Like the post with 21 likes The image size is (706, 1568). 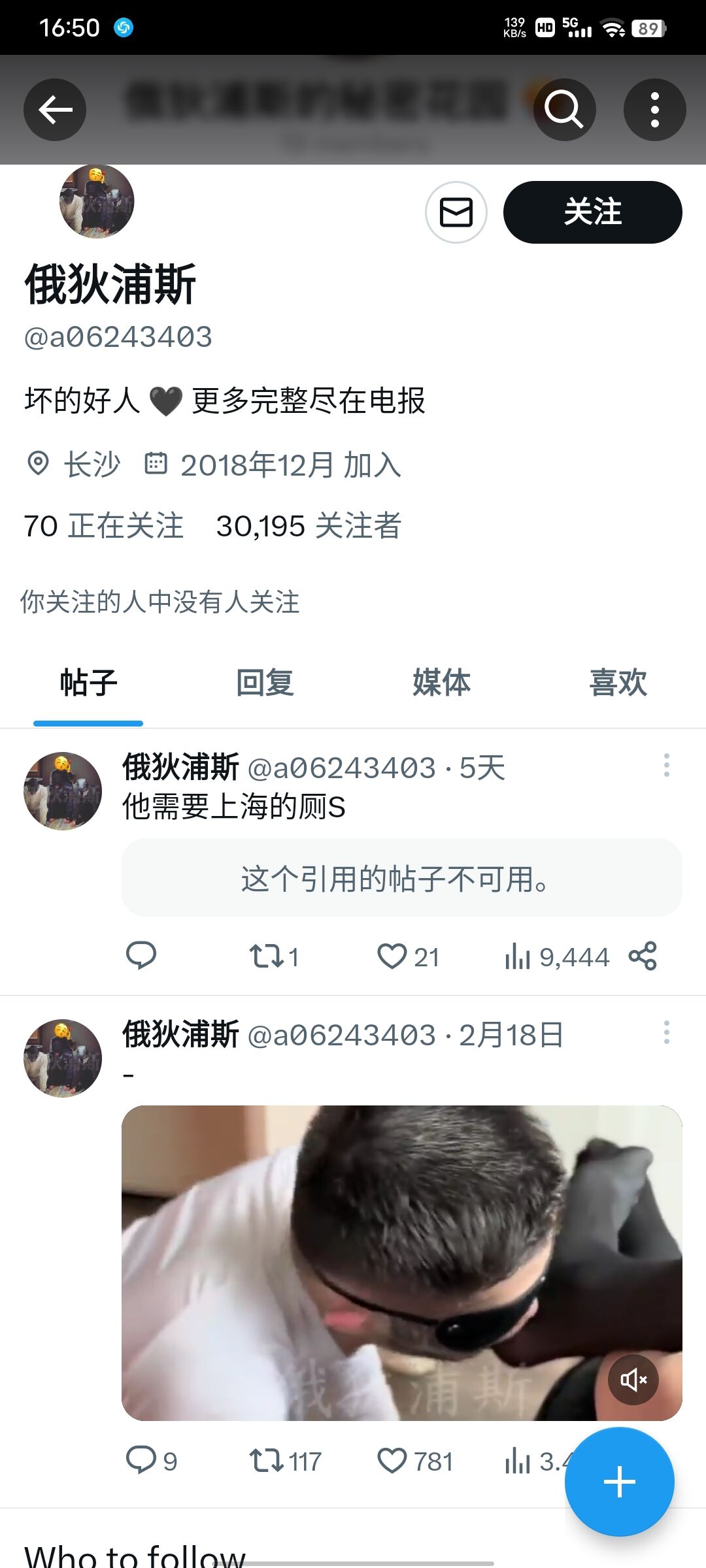[408, 956]
